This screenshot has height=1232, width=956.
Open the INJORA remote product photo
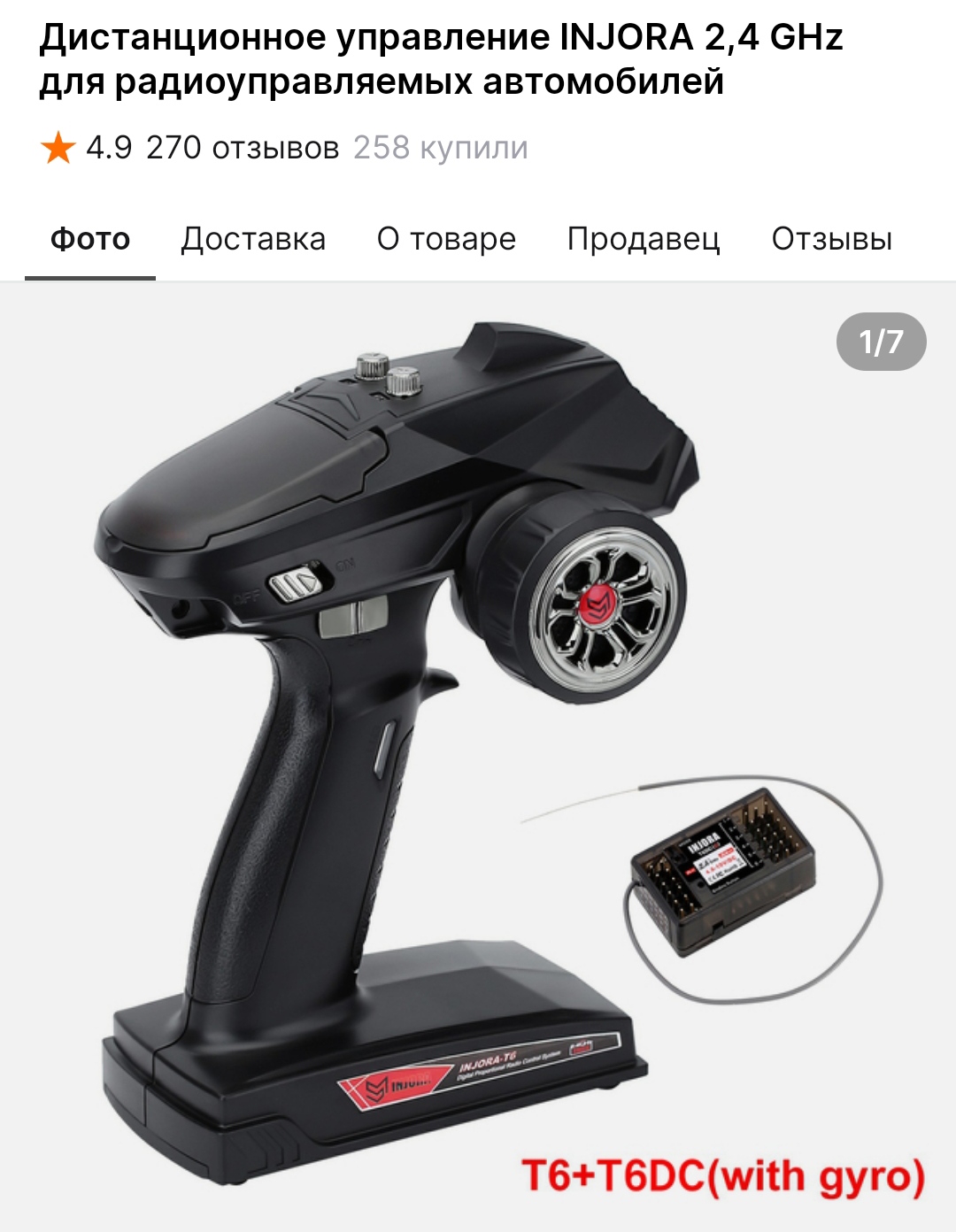click(x=478, y=752)
